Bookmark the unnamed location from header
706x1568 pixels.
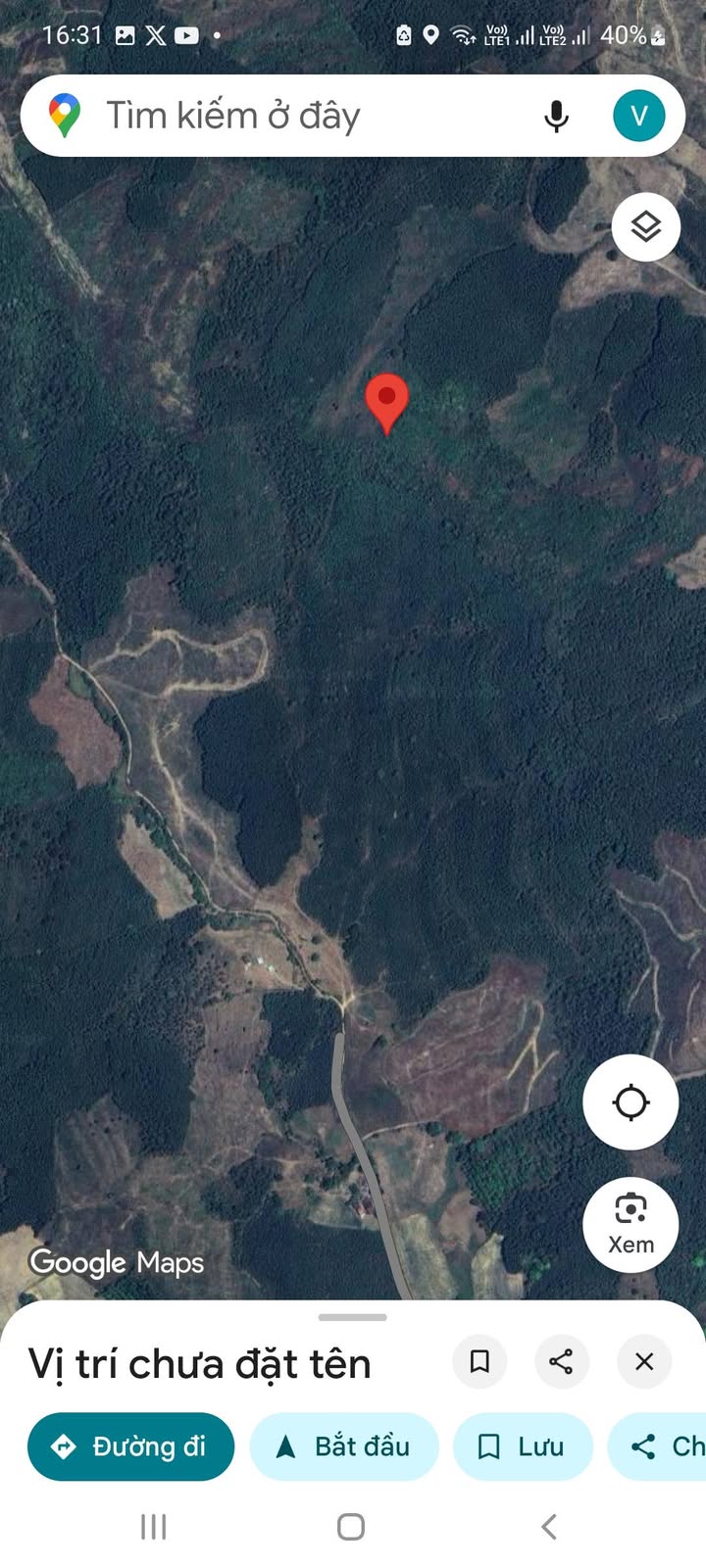[479, 1361]
